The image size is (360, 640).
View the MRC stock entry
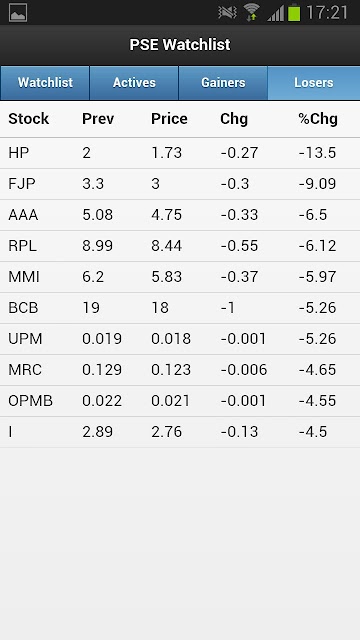(180, 370)
